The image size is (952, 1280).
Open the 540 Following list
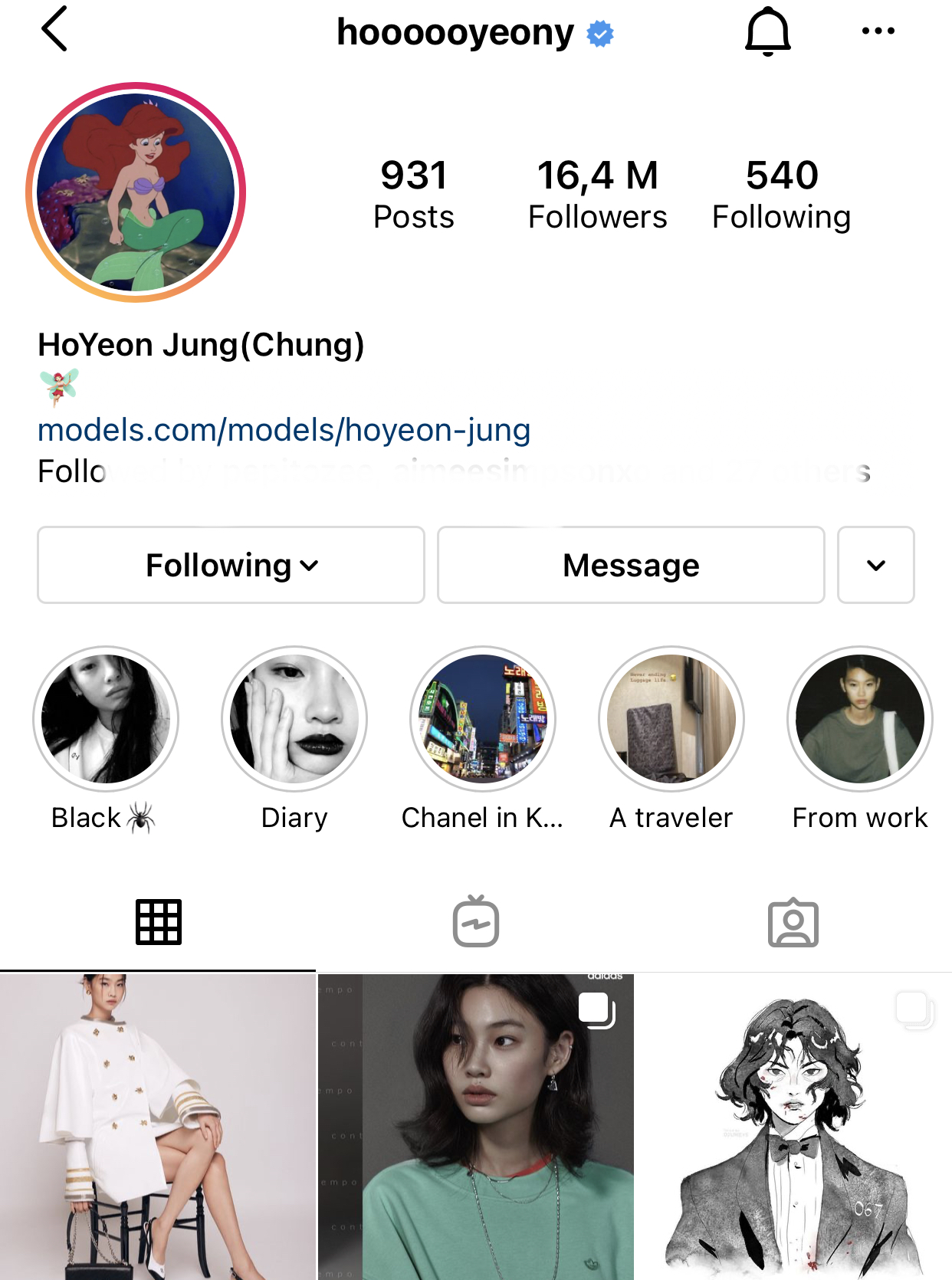[x=781, y=194]
